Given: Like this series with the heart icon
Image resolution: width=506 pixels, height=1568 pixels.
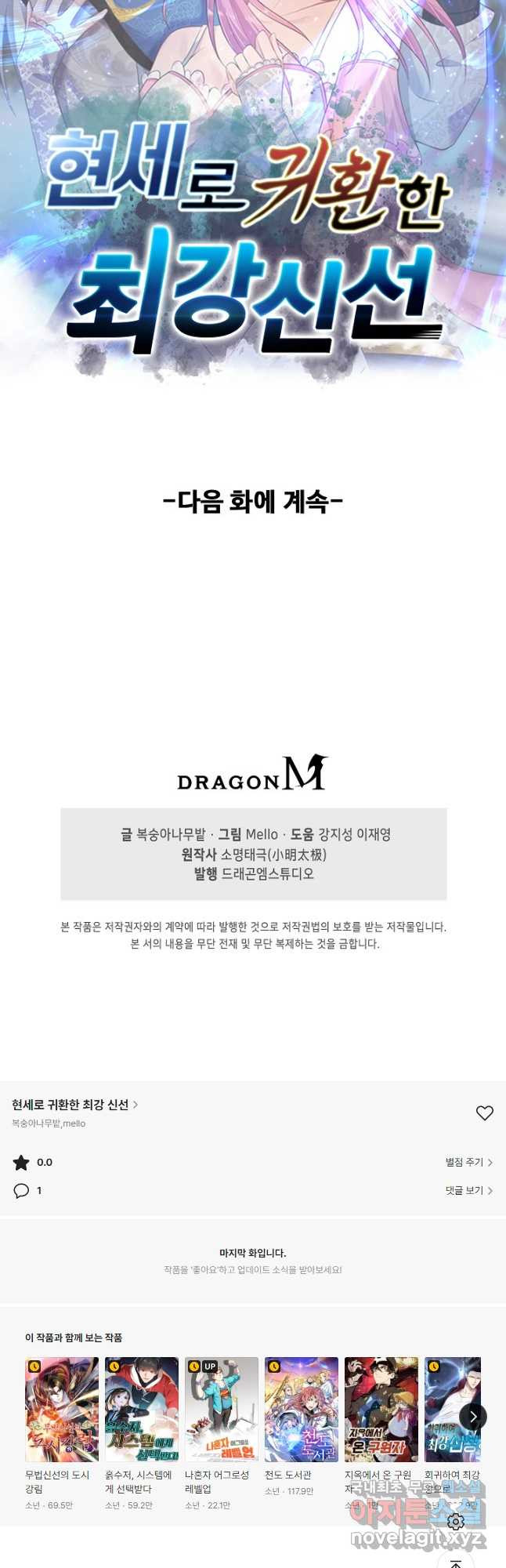Looking at the screenshot, I should pos(485,1113).
